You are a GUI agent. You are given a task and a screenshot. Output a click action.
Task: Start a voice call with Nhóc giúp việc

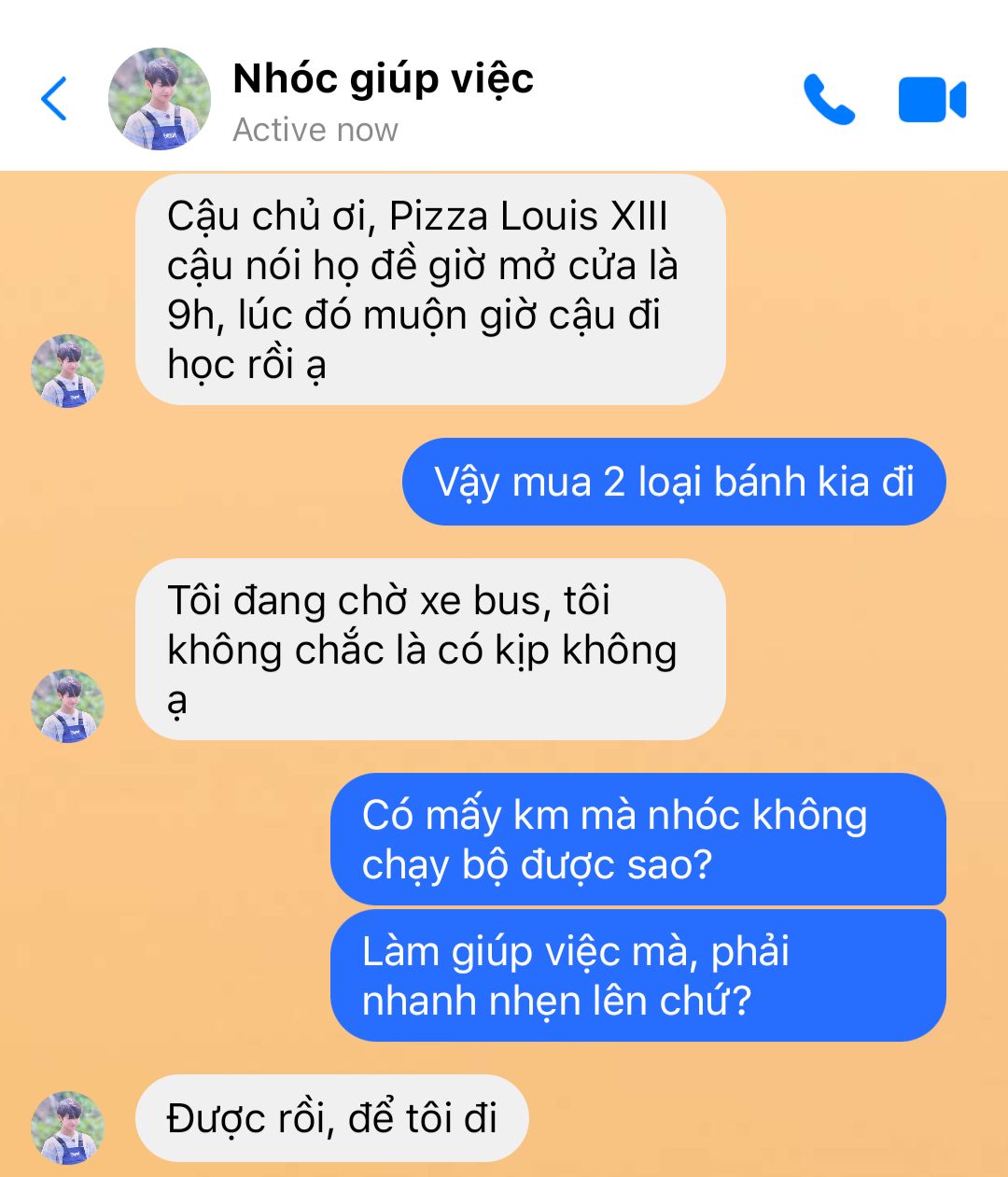click(829, 100)
